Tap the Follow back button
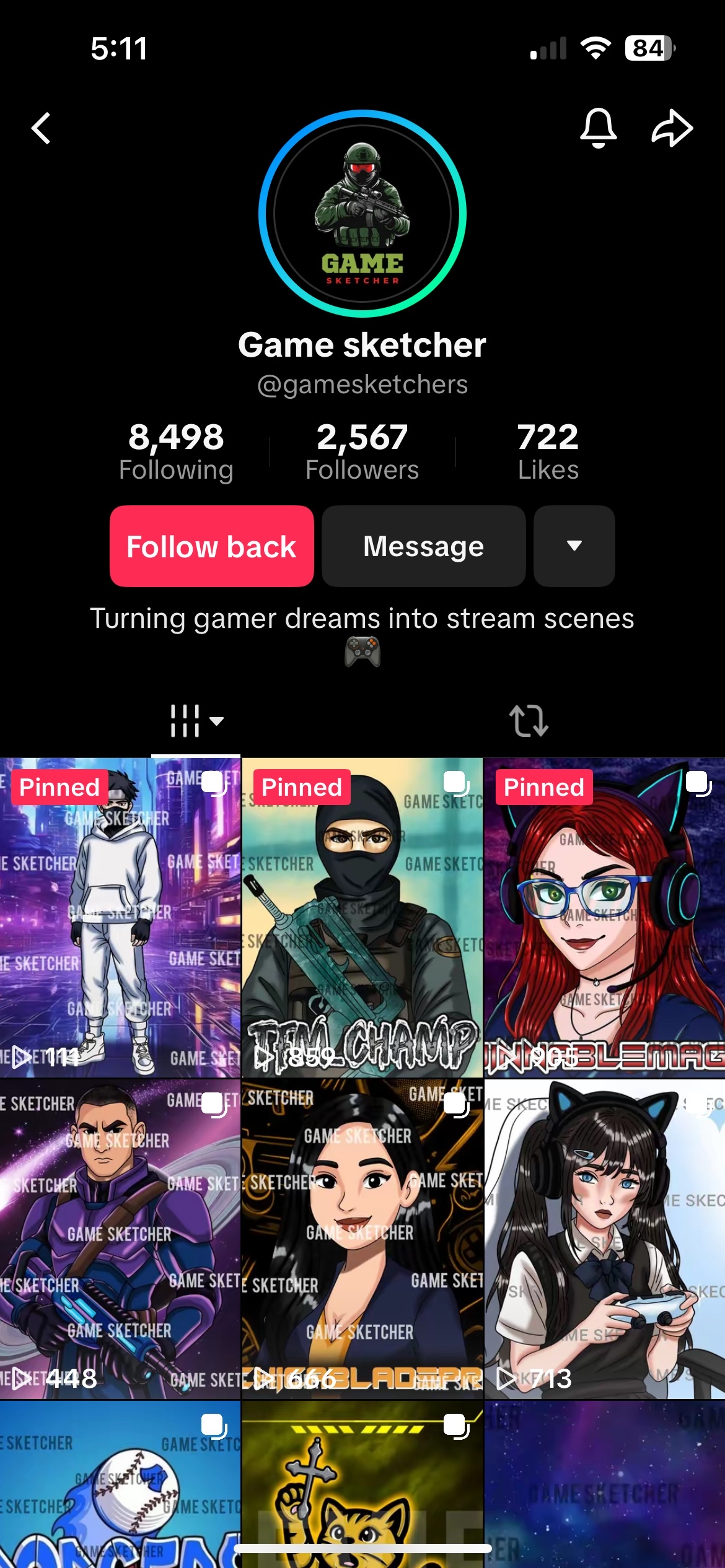725x1568 pixels. [212, 546]
